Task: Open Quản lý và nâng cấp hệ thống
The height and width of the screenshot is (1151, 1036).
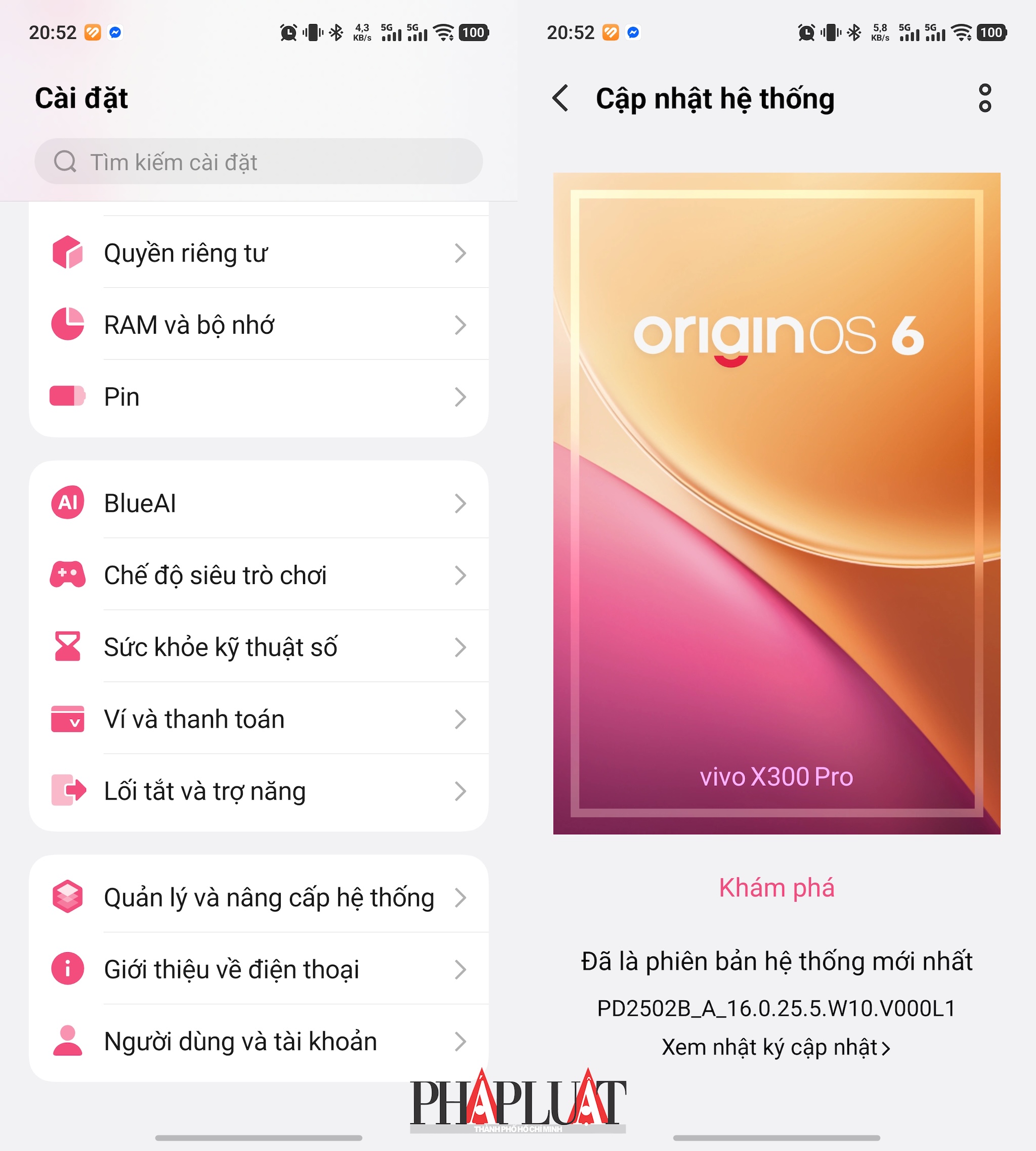Action: tap(258, 897)
